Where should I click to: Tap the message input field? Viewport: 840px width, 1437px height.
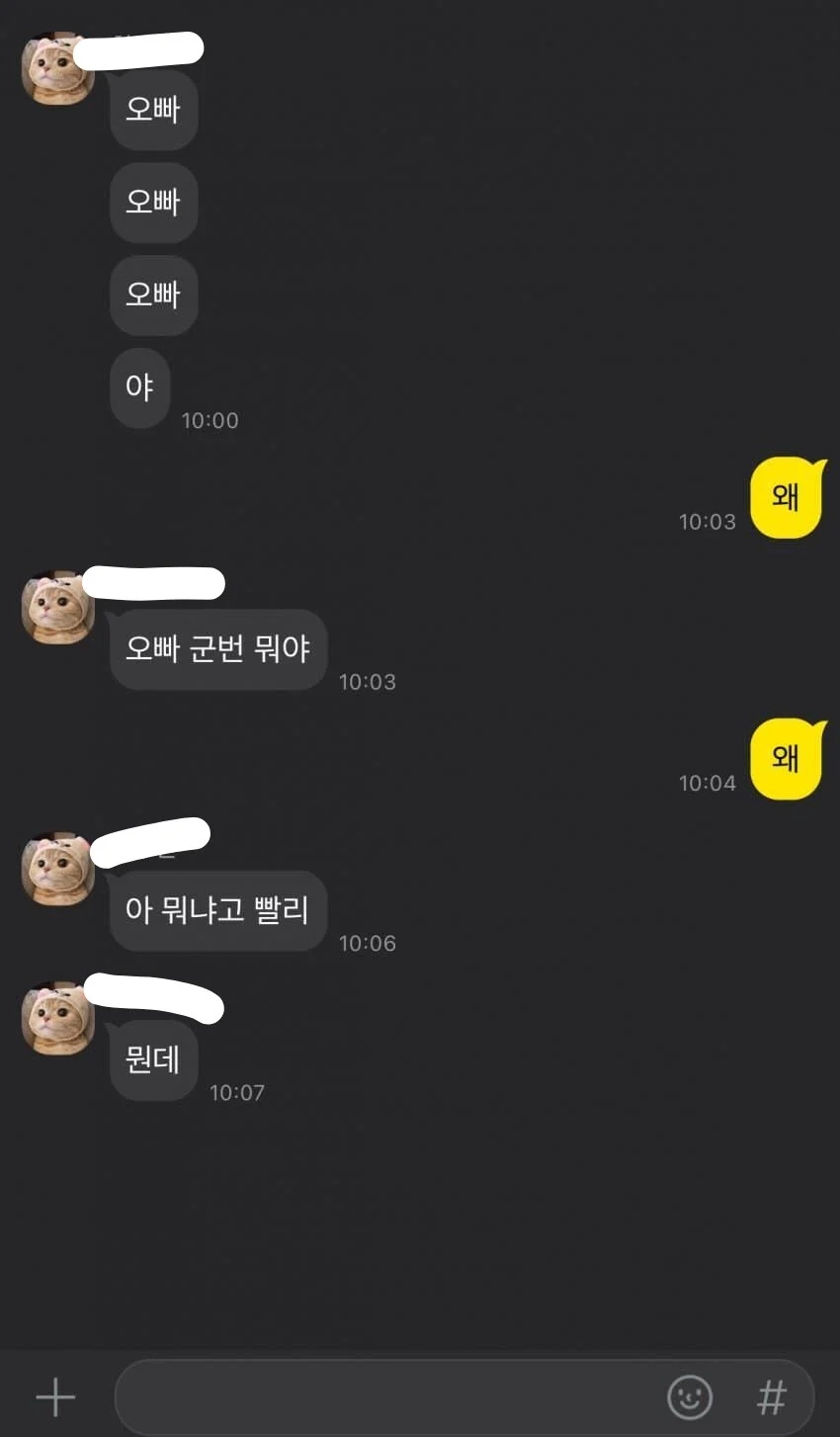(x=385, y=1397)
